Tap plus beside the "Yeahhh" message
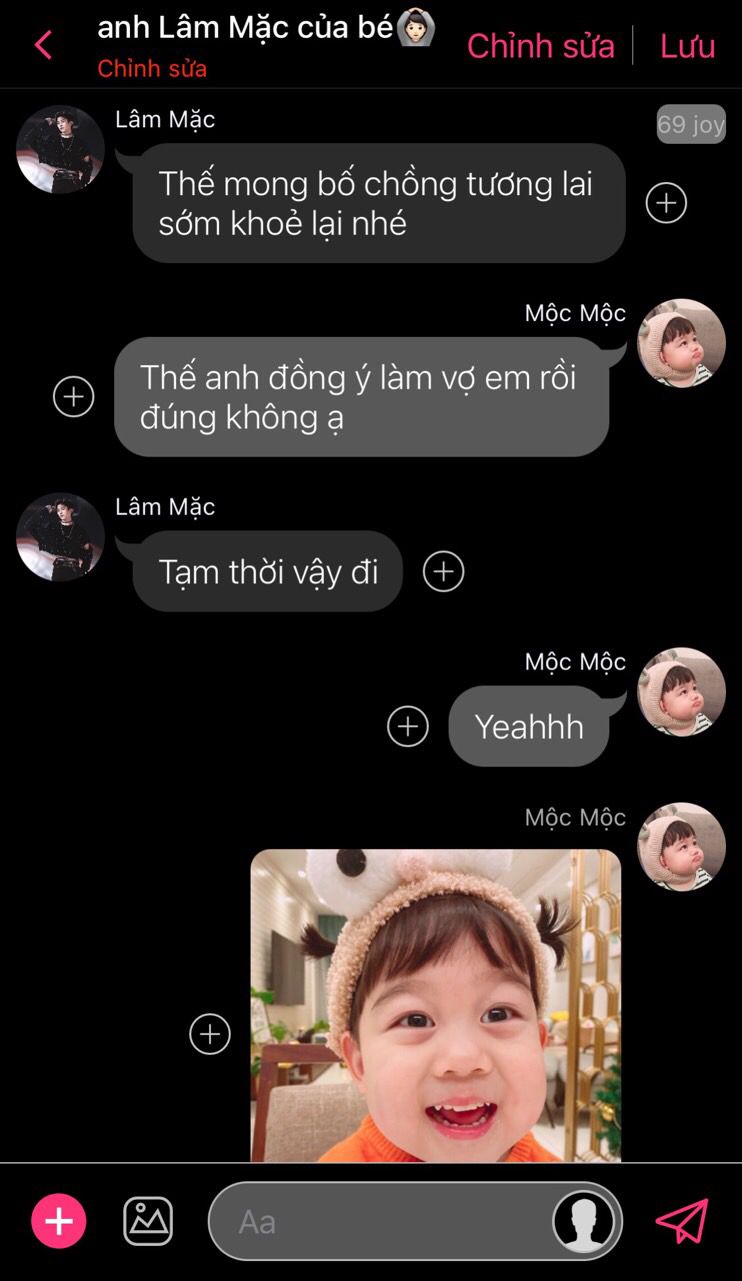The height and width of the screenshot is (1281, 742). [407, 726]
